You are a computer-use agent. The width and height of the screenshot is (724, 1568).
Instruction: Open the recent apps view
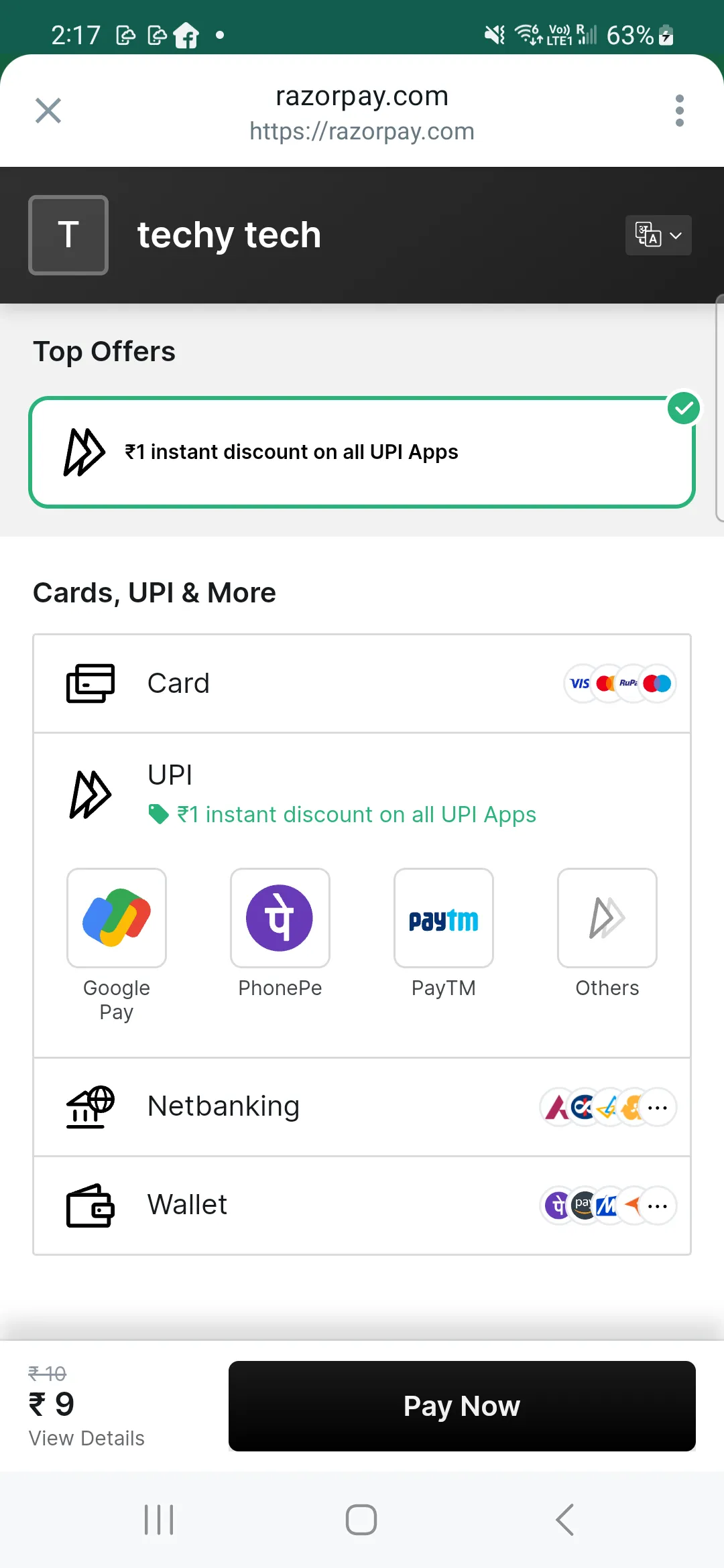[159, 1519]
